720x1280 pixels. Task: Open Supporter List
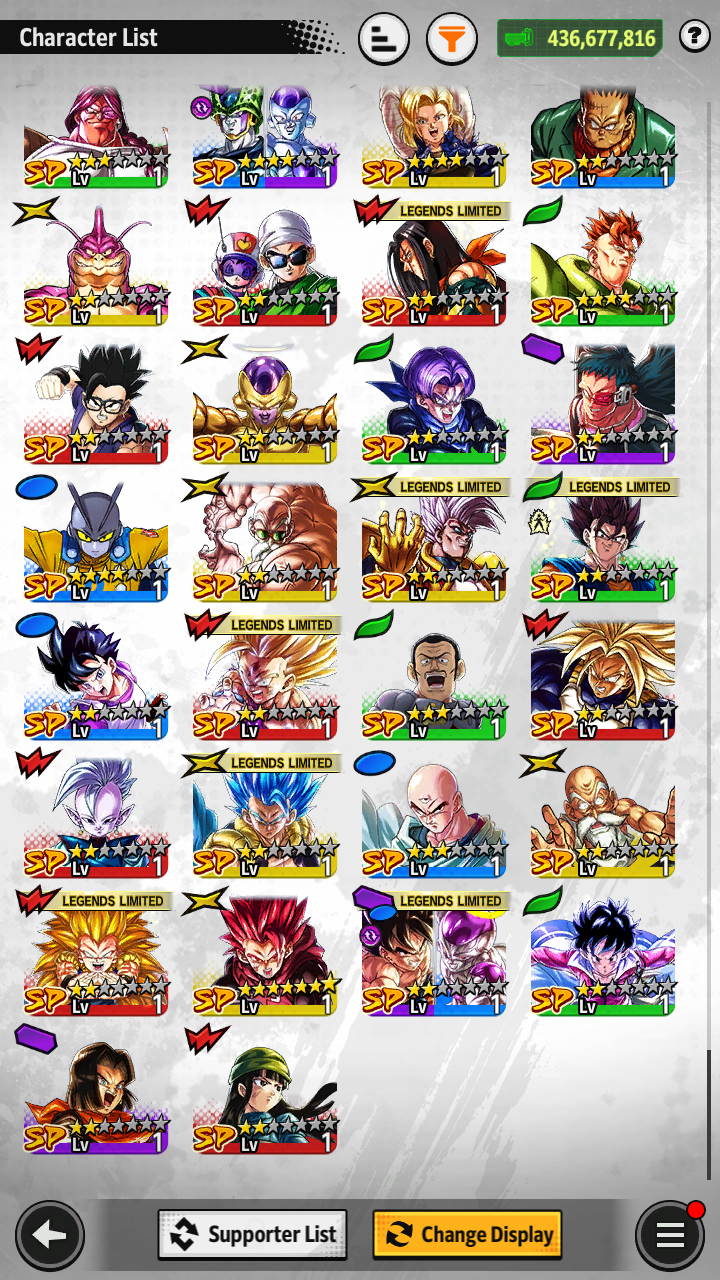point(253,1234)
